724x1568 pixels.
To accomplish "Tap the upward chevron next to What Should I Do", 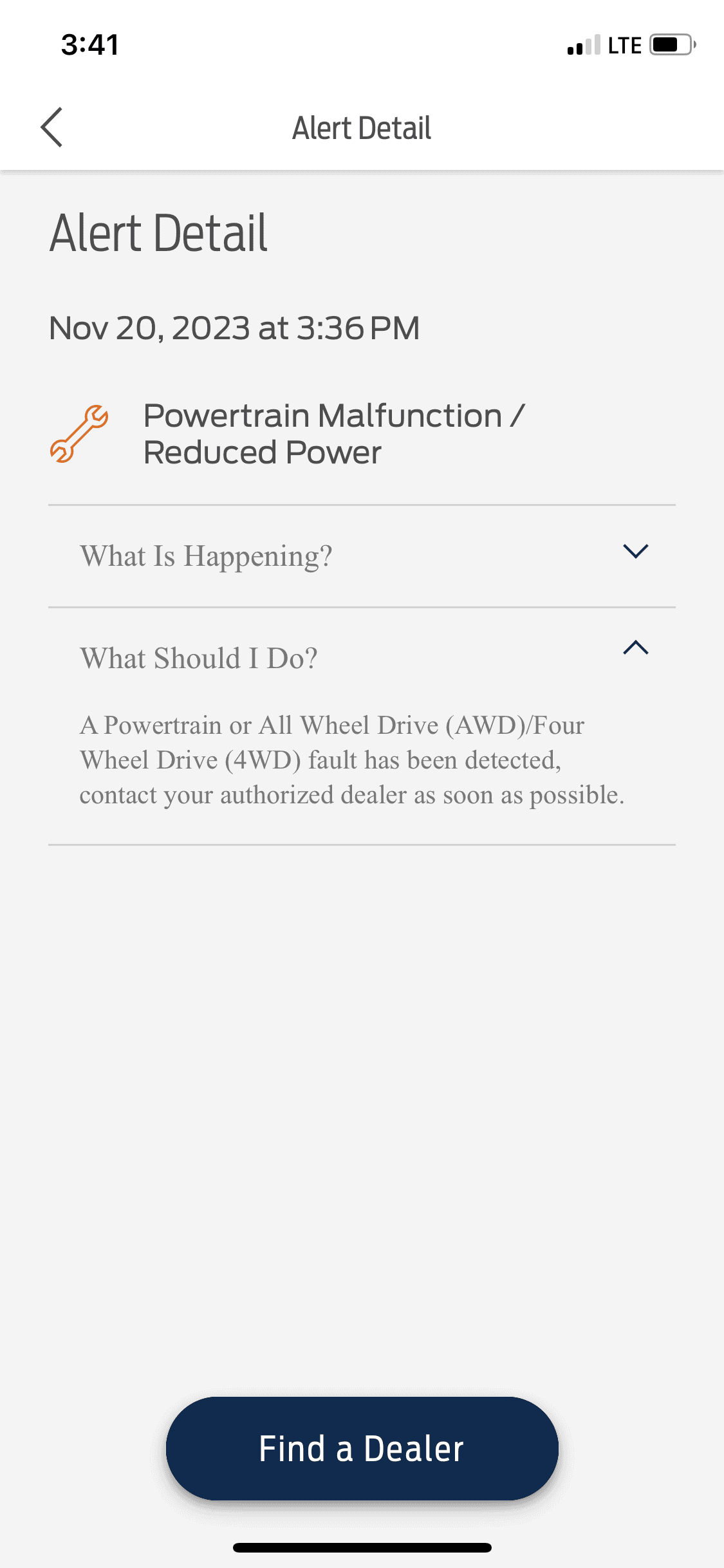I will coord(636,649).
